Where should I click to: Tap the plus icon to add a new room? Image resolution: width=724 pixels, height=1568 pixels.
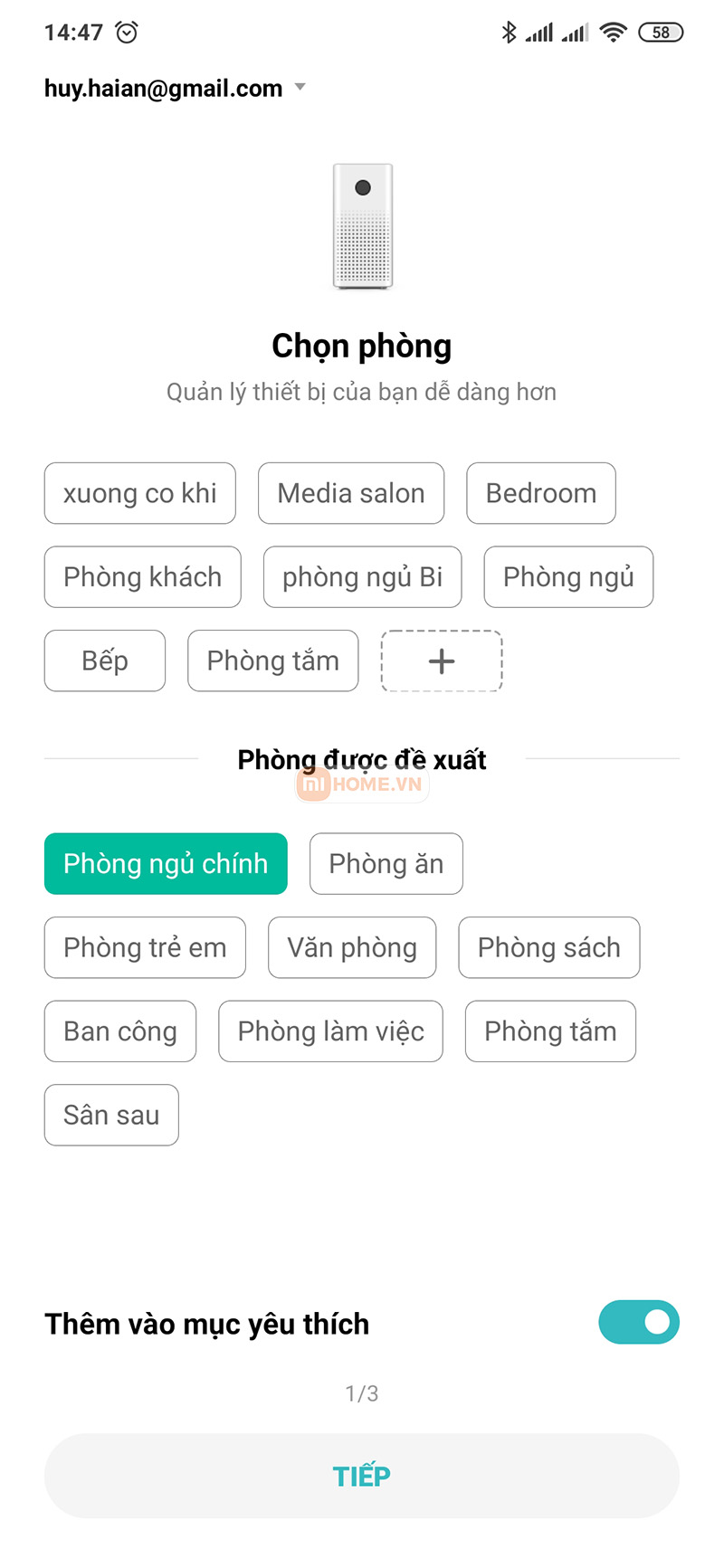[x=441, y=660]
